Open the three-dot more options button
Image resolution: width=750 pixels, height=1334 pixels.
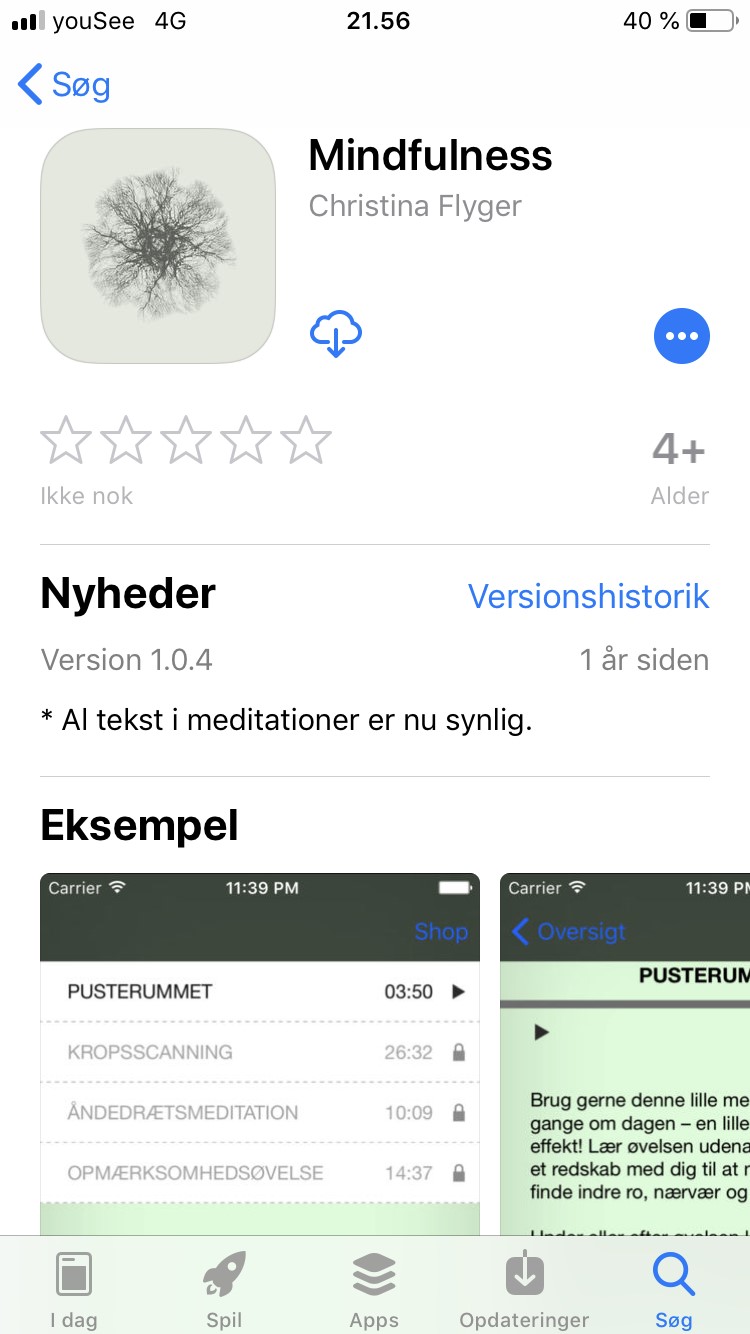[x=681, y=336]
